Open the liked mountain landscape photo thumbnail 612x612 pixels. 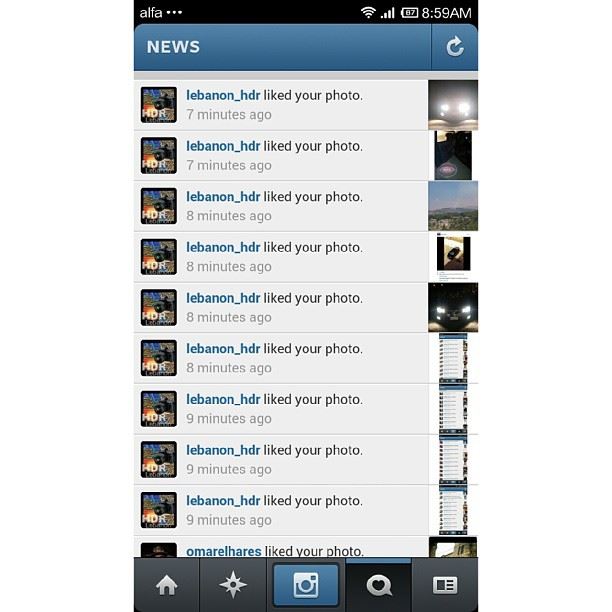click(x=452, y=206)
